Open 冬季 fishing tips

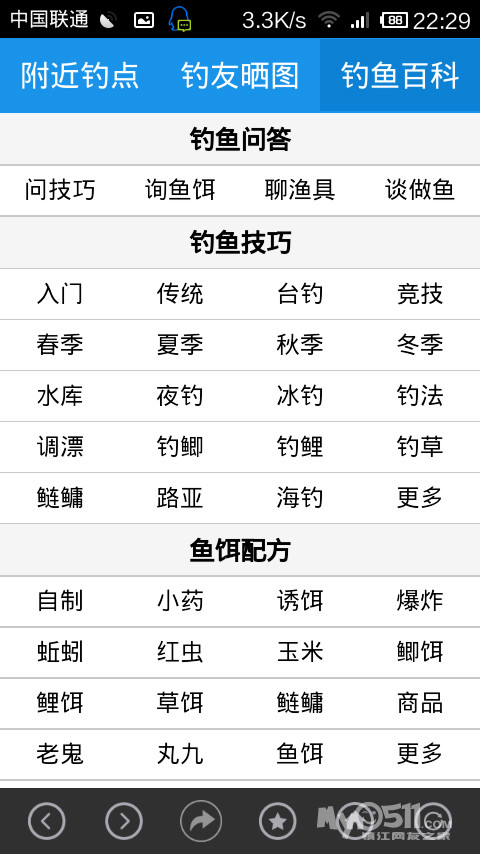coord(420,345)
